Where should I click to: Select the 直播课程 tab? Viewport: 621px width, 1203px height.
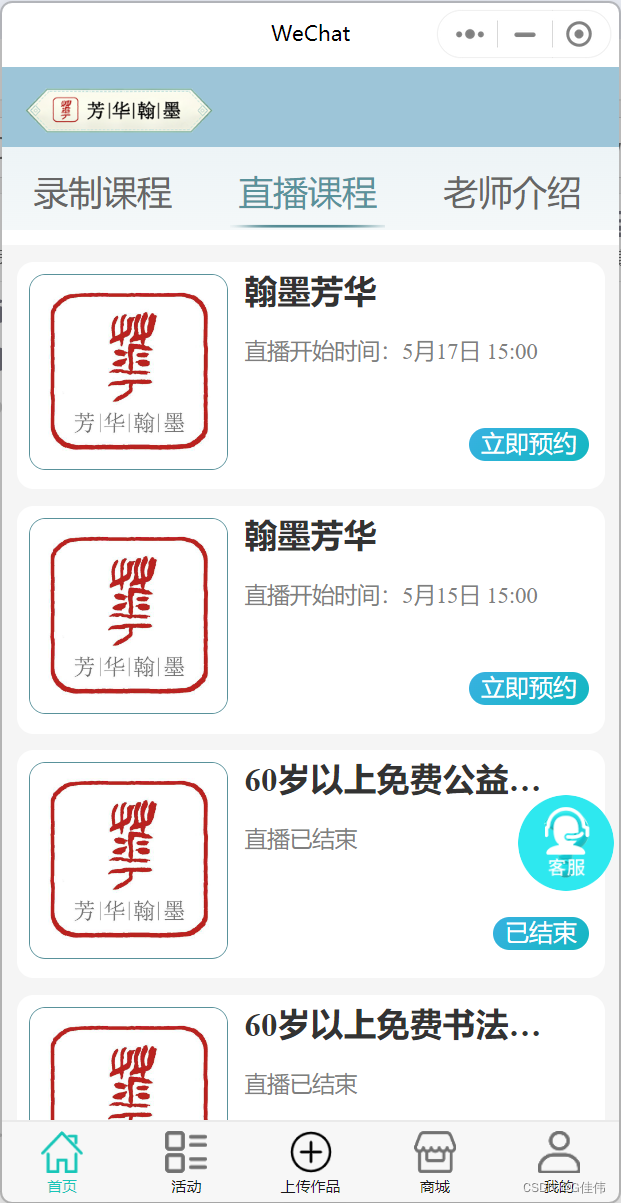[308, 193]
